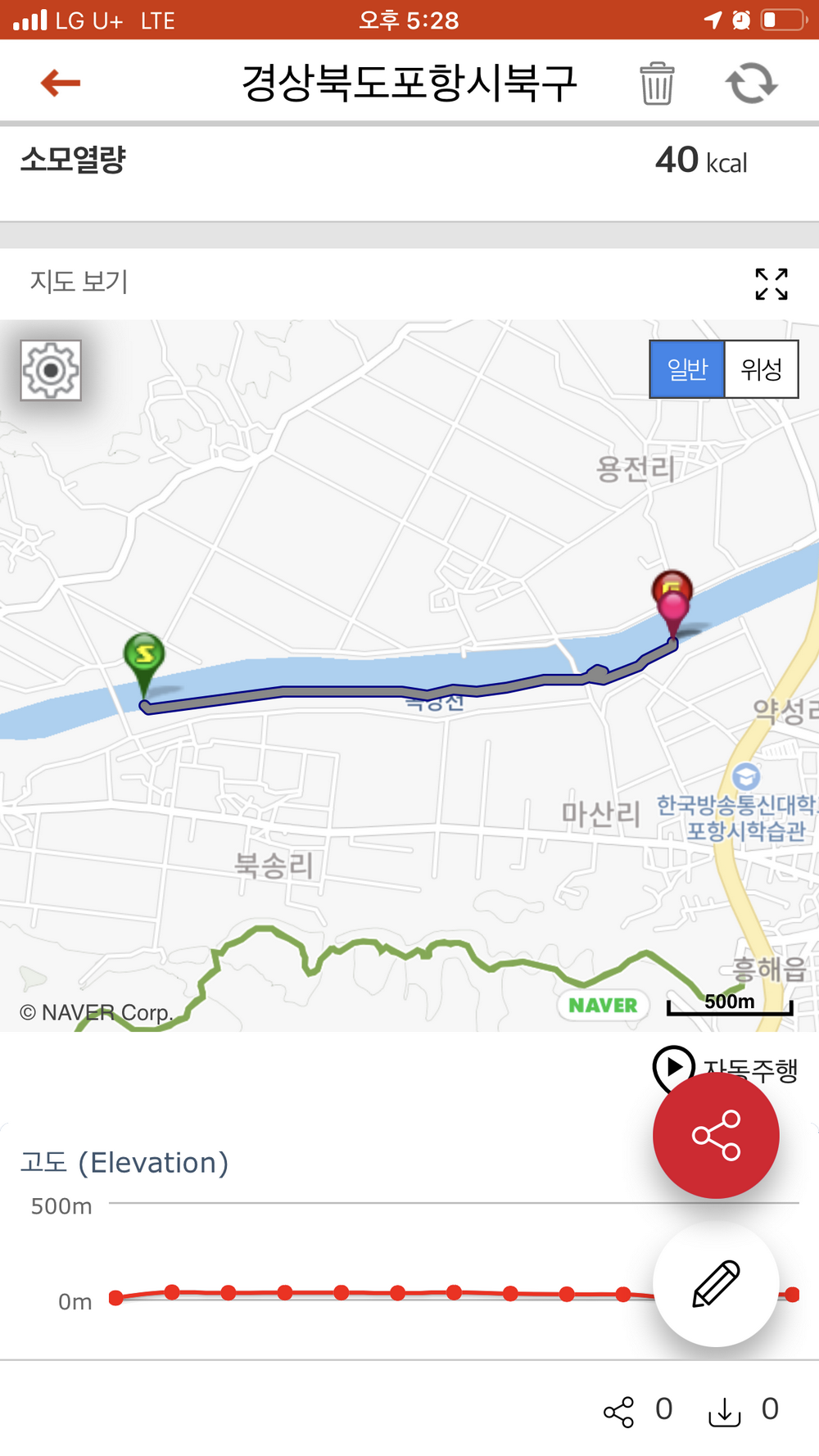Go back using the red arrow
Screen dimensions: 819x1456
61,83
